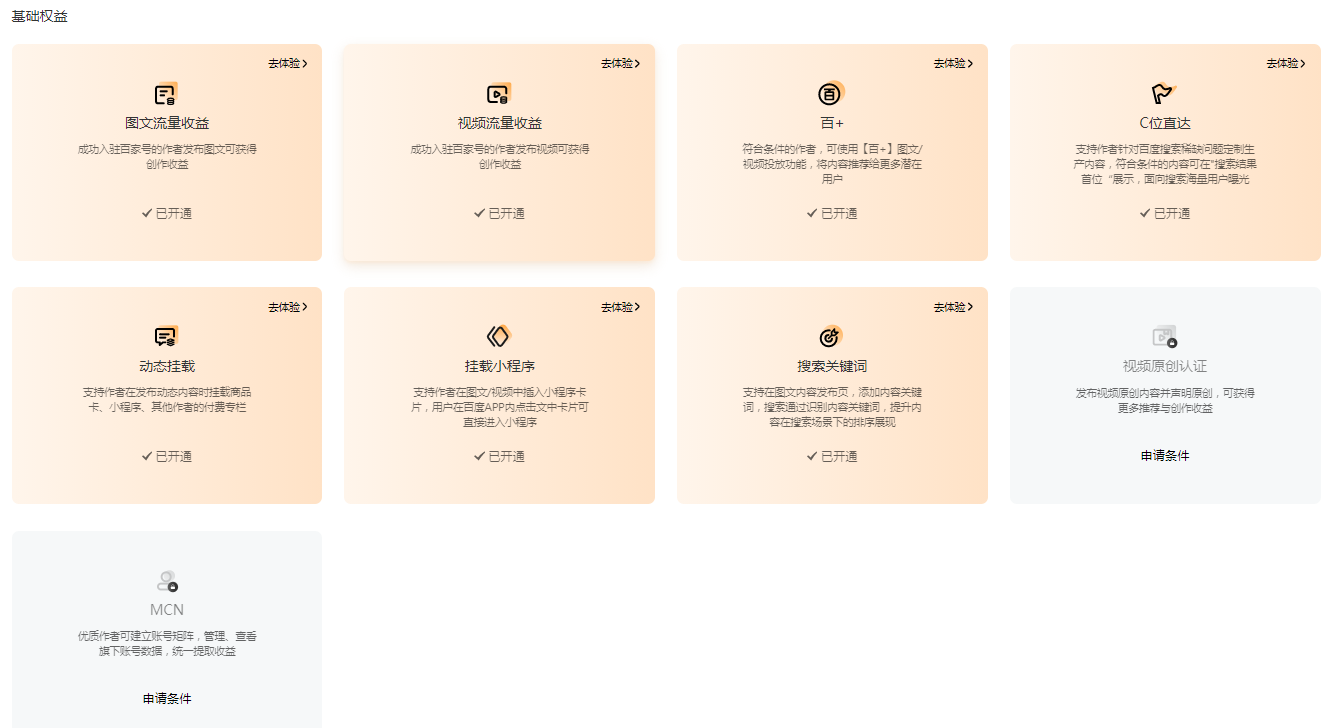Open 去体验 link for C位直达

pyautogui.click(x=1286, y=63)
